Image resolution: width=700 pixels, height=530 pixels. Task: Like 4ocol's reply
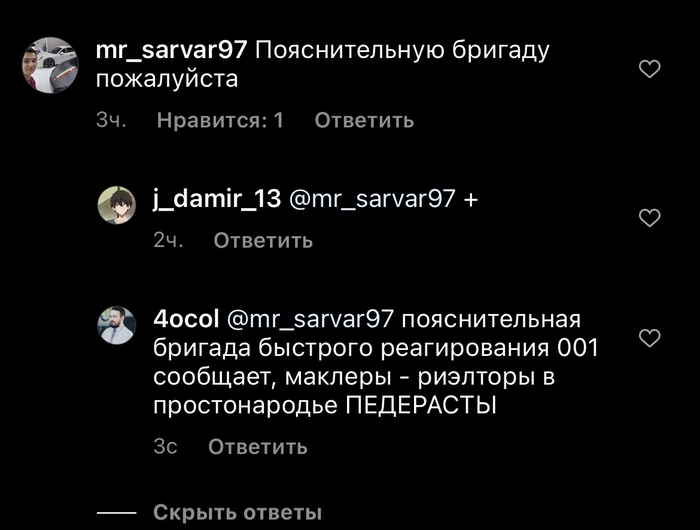pos(649,338)
